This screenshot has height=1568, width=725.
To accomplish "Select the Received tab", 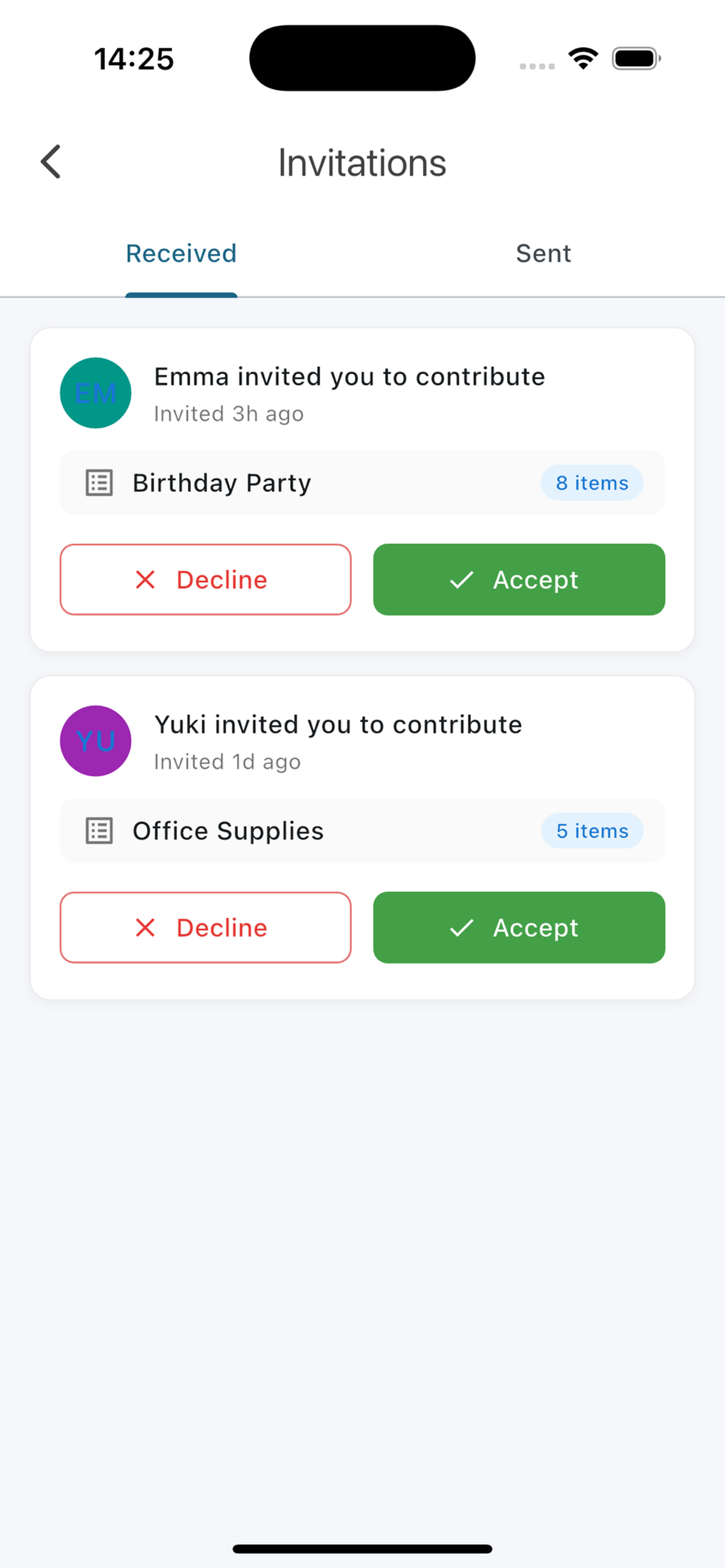I will (x=181, y=253).
